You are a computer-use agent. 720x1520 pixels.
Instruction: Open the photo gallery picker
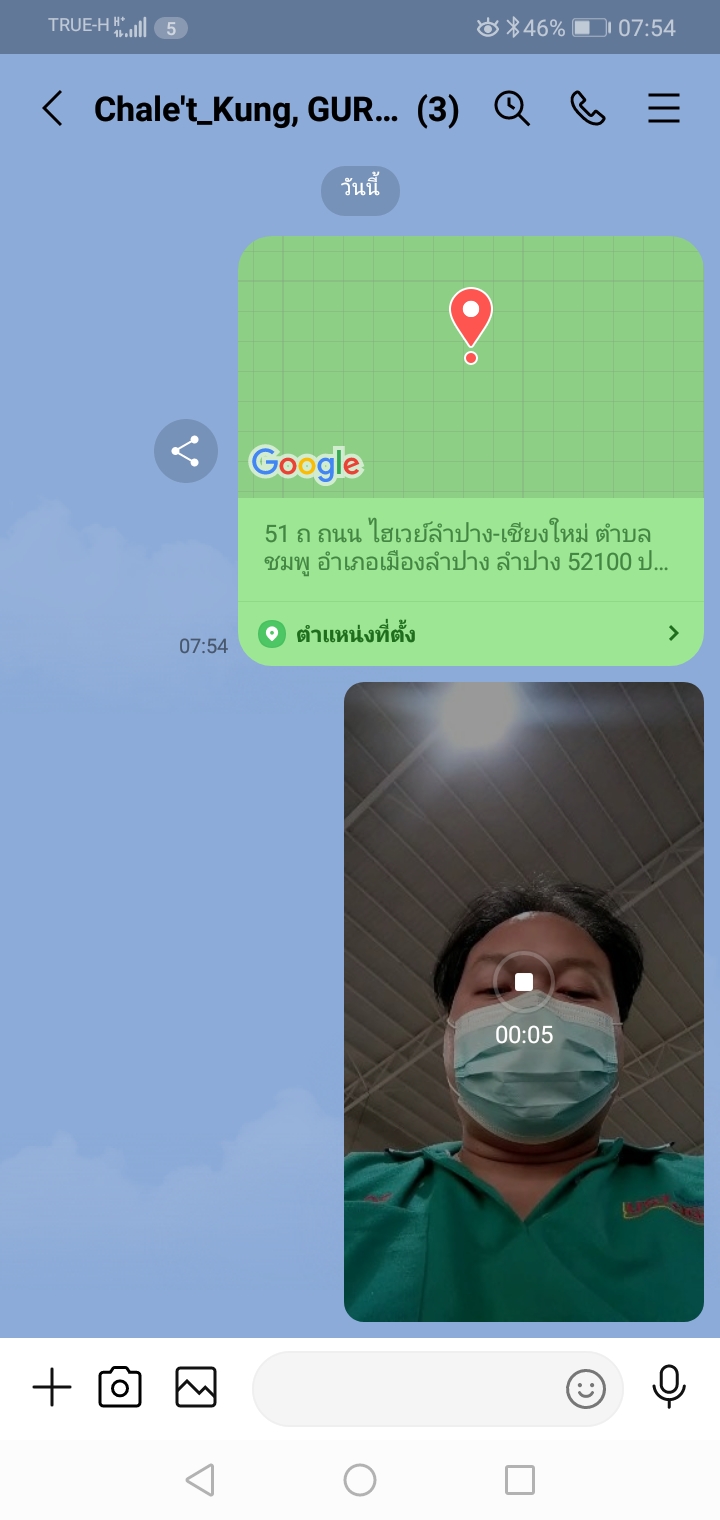pos(196,1388)
